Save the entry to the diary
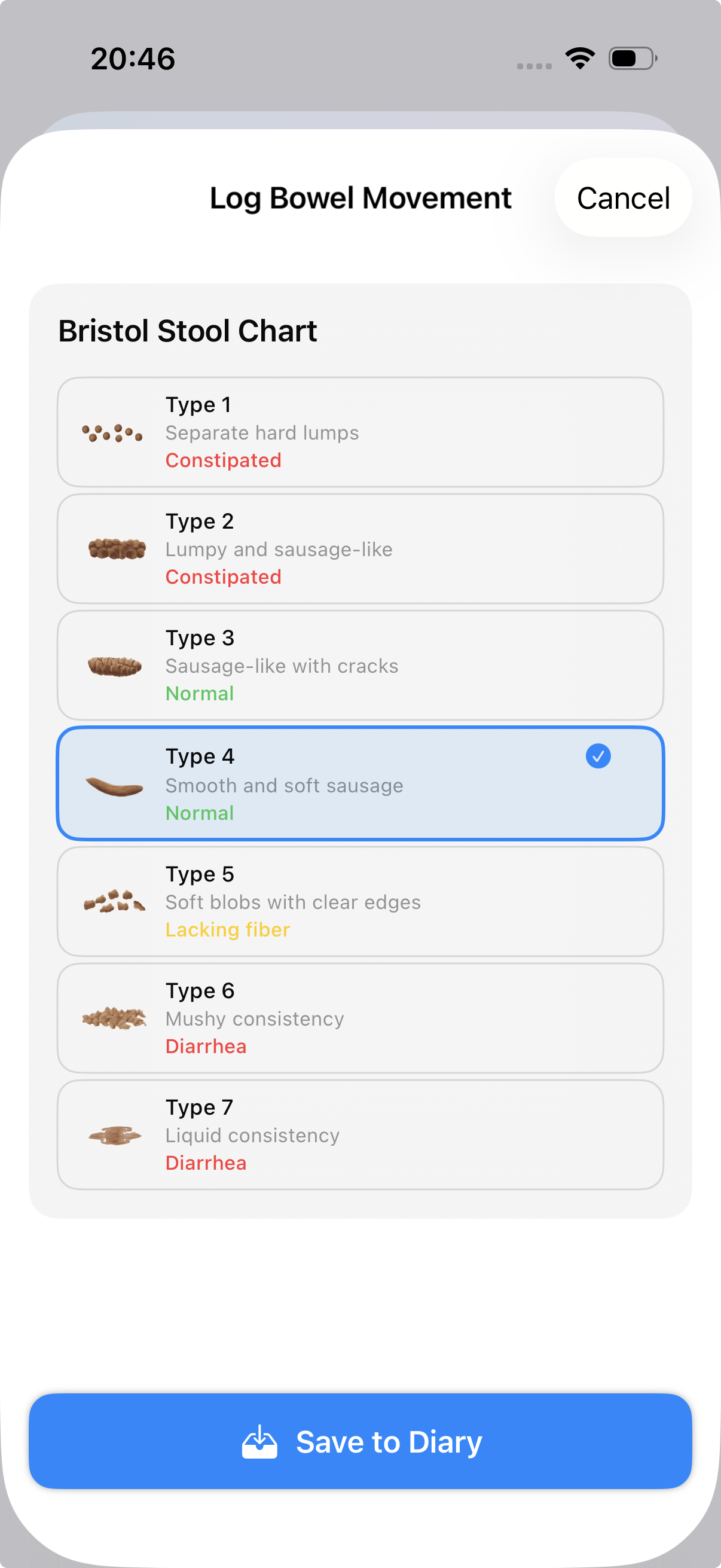Screen dimensions: 721x1568 click(360, 1441)
